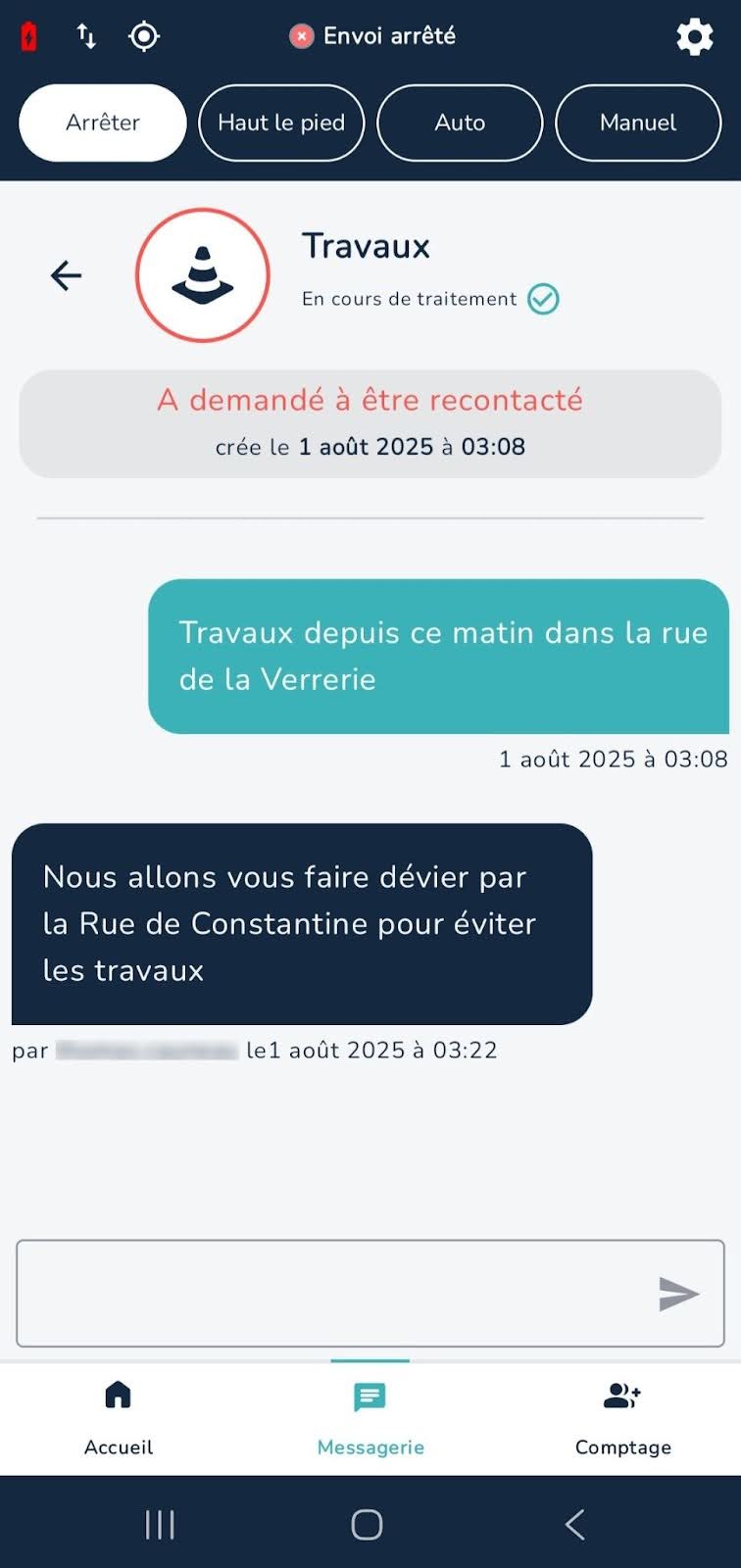Image resolution: width=741 pixels, height=1568 pixels.
Task: Toggle the Auto driving mode
Action: [460, 122]
